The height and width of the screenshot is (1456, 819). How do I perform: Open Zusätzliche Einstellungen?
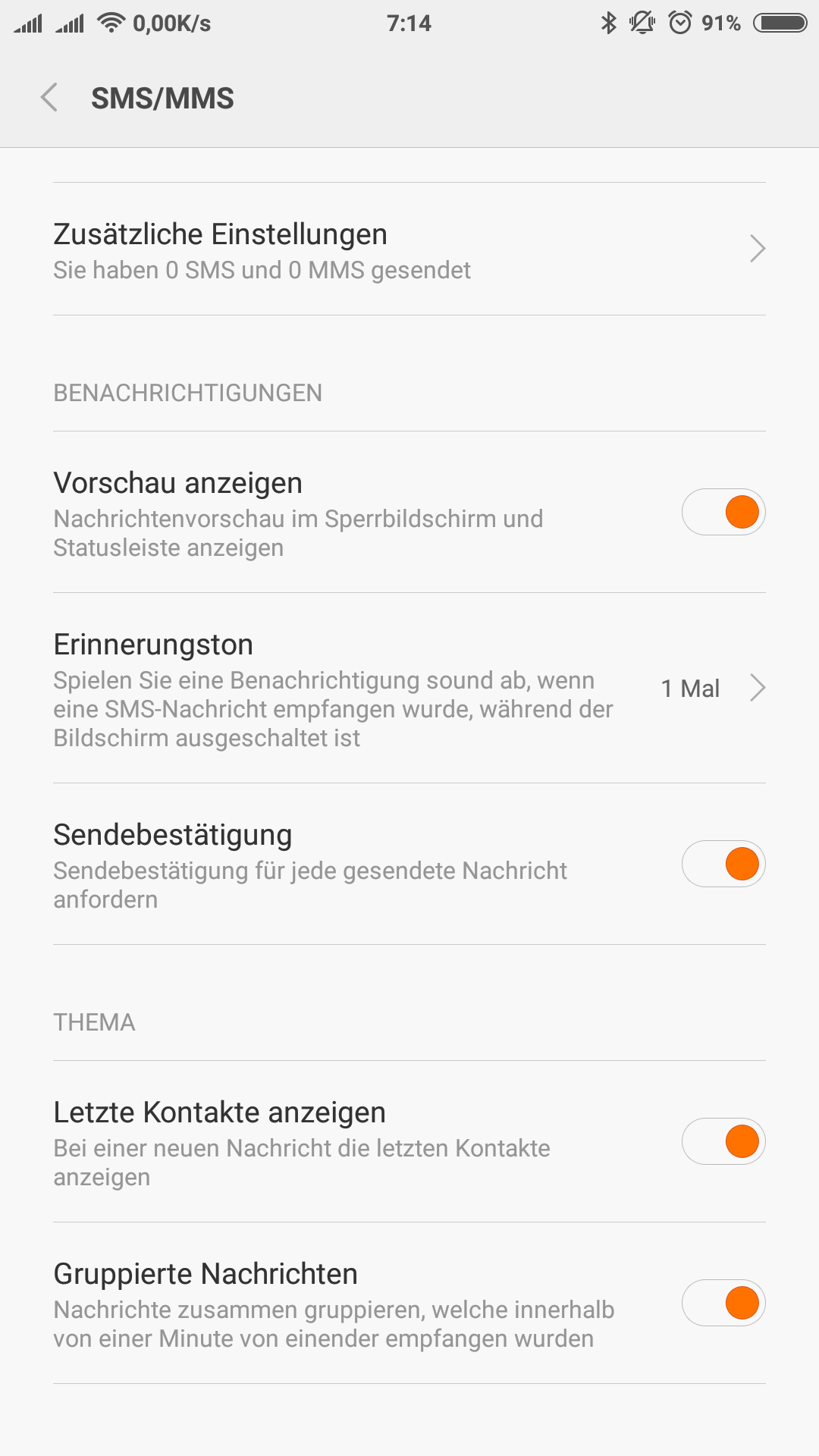click(409, 249)
